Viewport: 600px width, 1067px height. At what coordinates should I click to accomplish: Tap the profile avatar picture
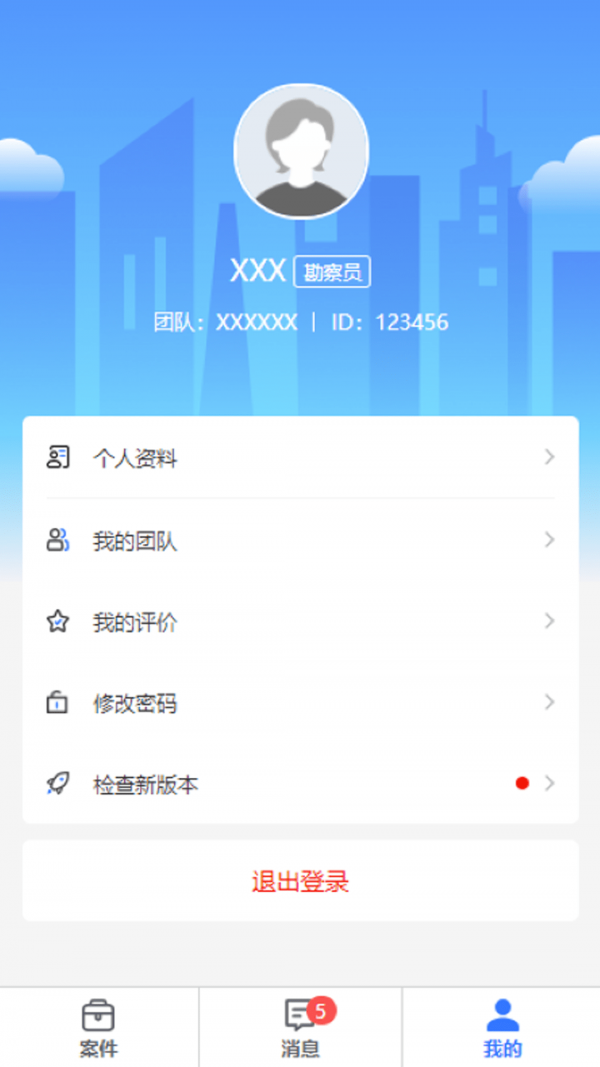click(x=301, y=151)
